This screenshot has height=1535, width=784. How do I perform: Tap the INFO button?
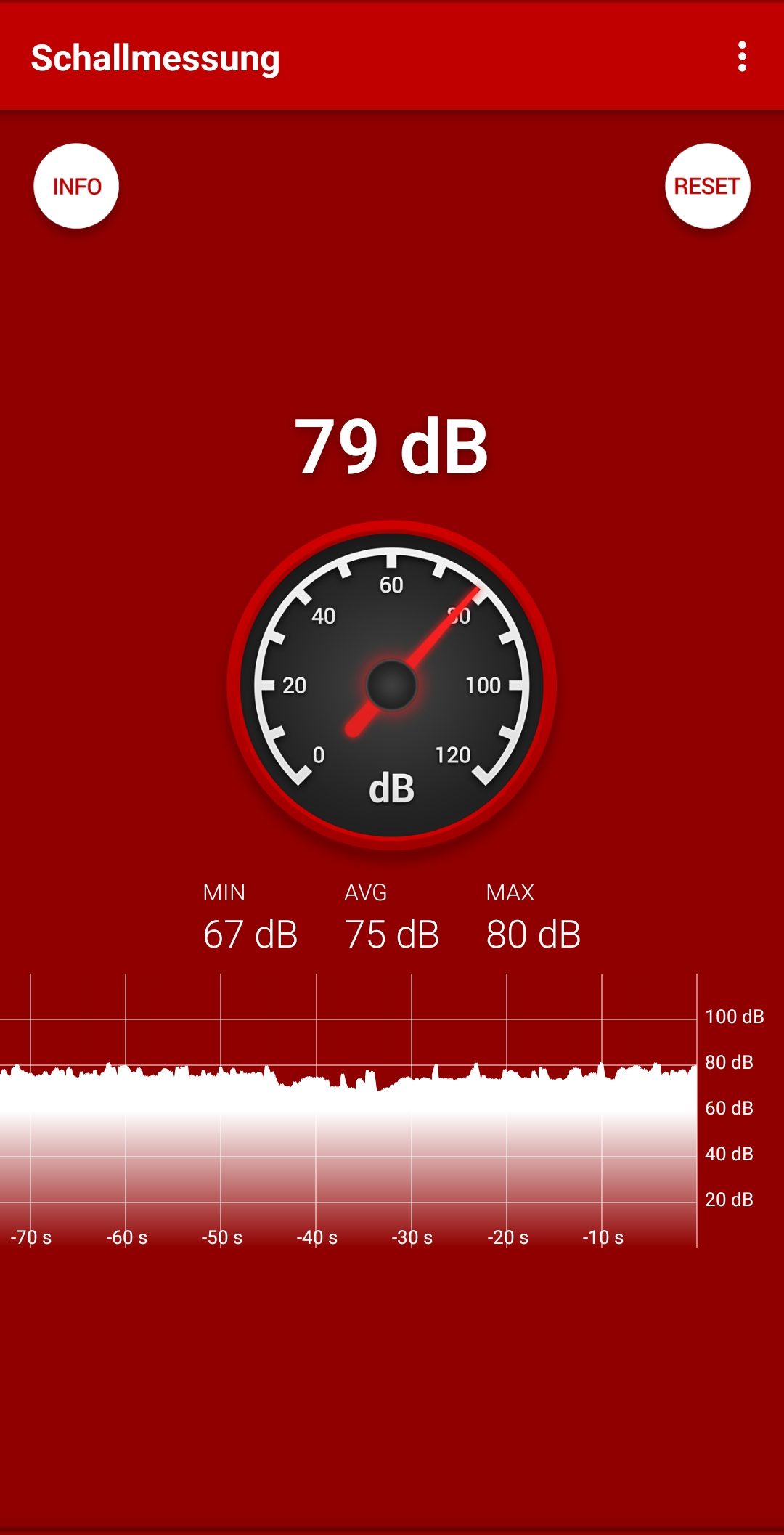(x=76, y=187)
